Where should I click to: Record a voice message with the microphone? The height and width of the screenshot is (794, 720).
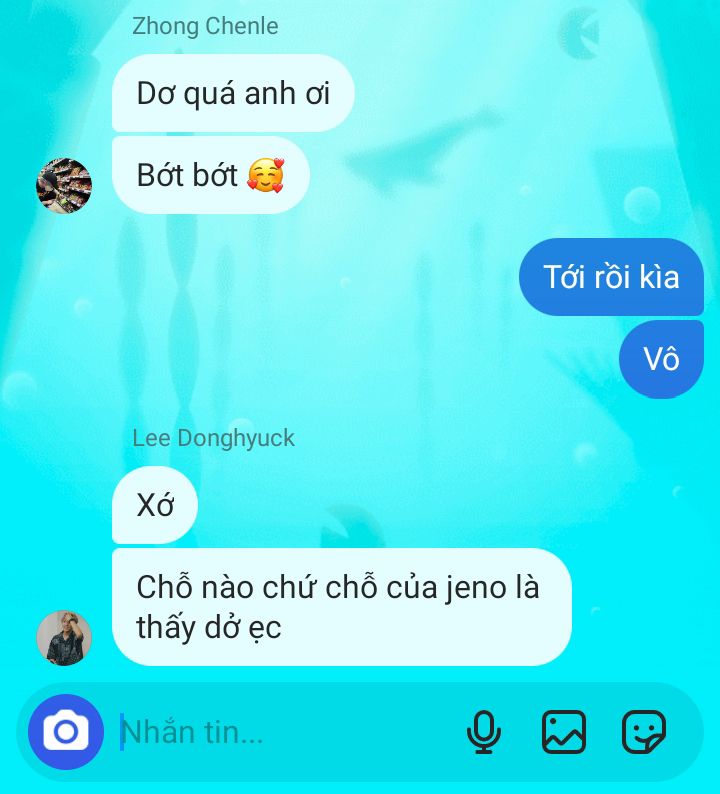pos(484,732)
